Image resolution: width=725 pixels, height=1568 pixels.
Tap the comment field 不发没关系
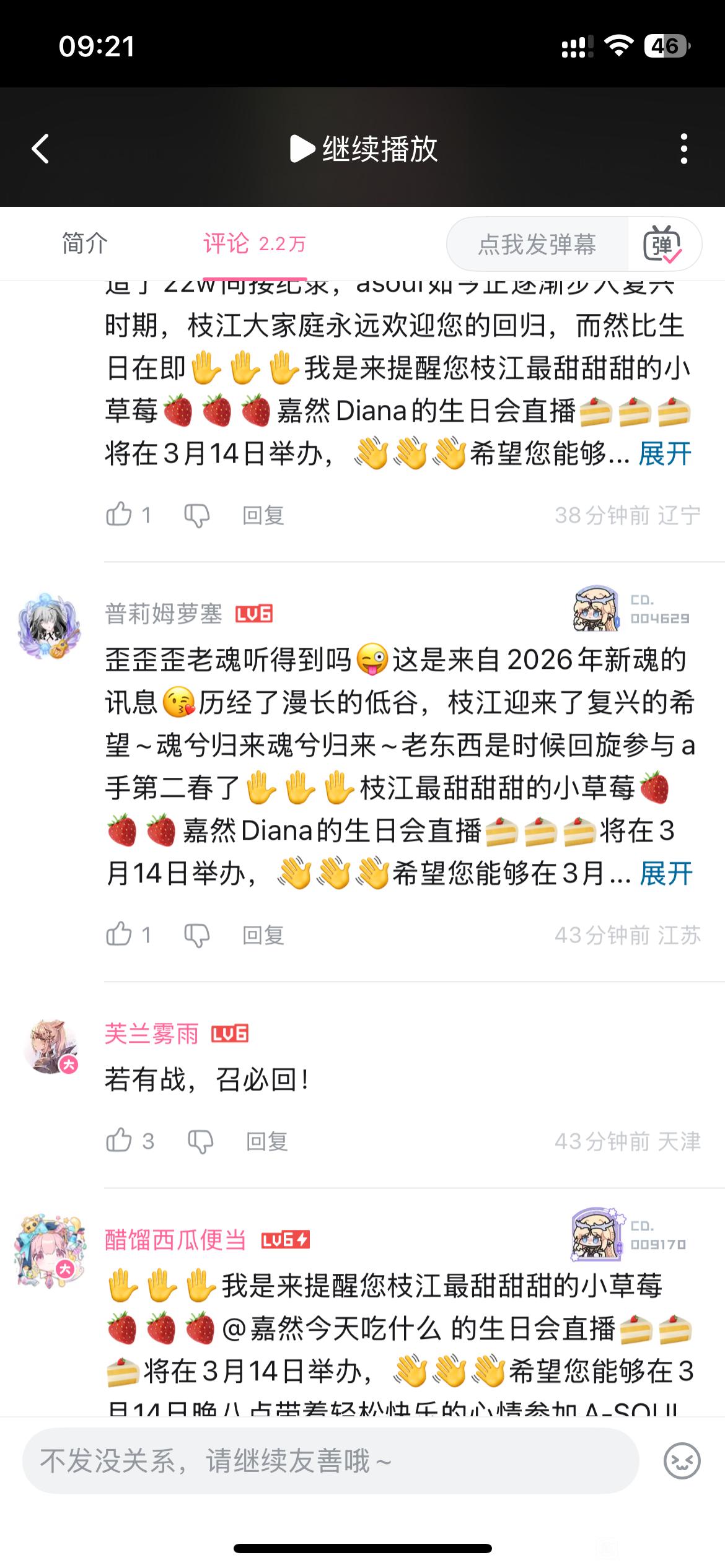coord(330,1461)
